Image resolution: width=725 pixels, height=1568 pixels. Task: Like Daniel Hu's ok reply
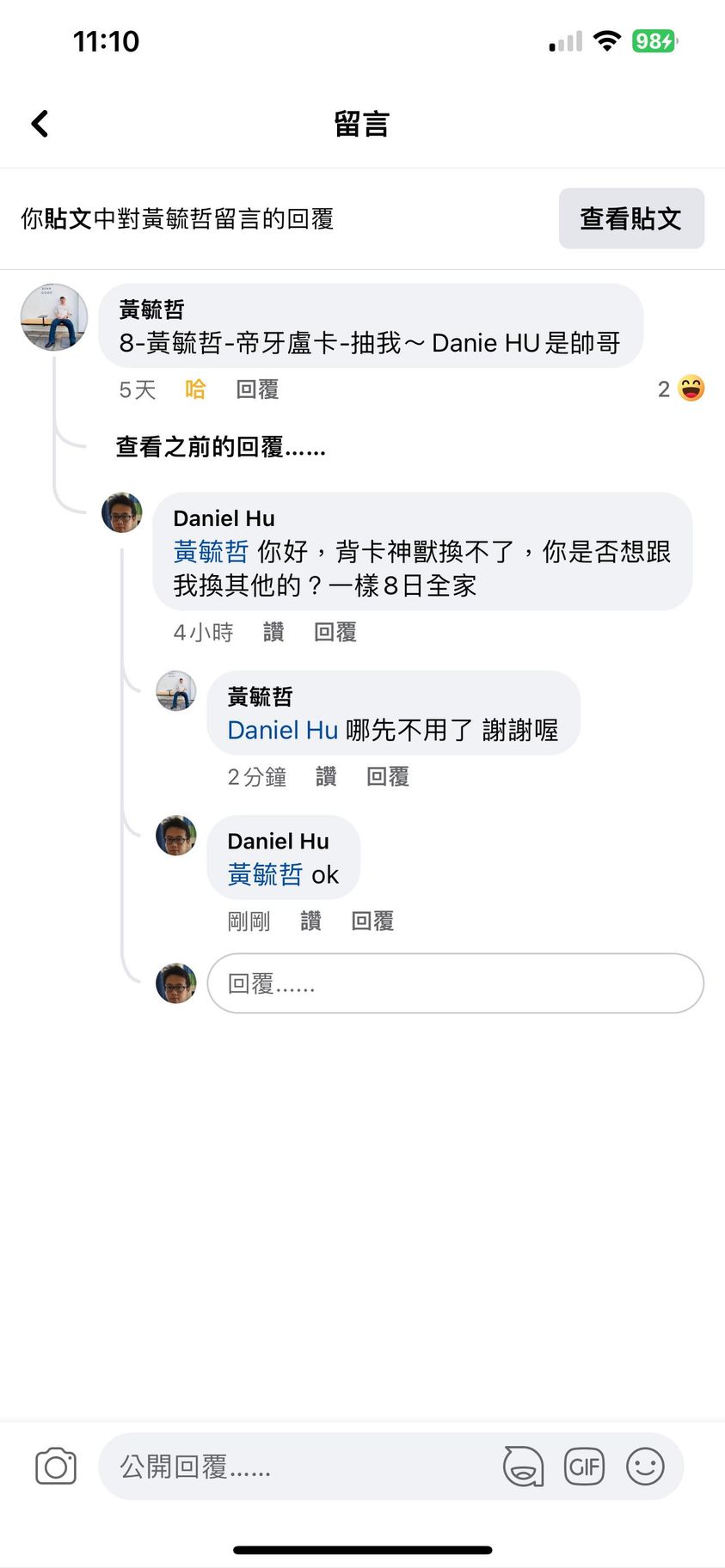(310, 921)
